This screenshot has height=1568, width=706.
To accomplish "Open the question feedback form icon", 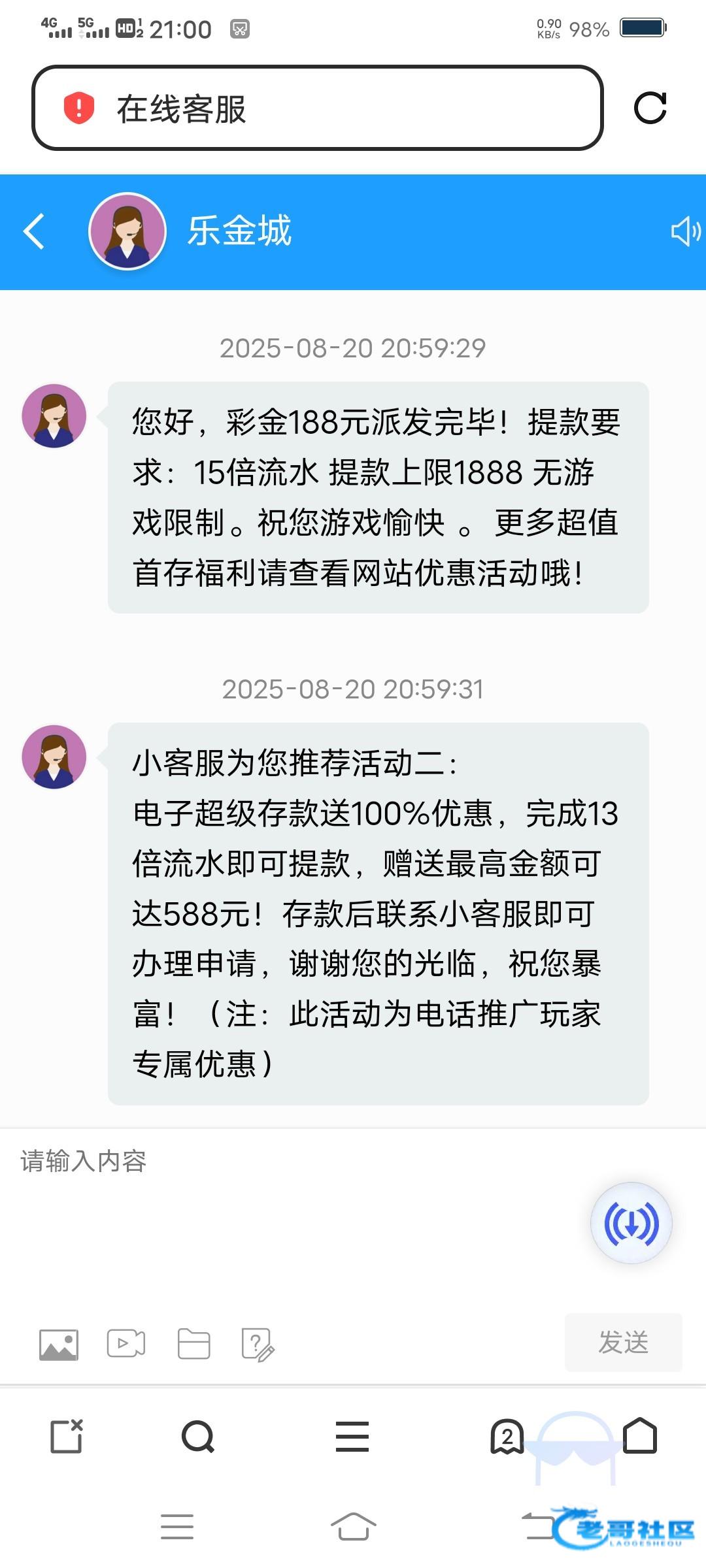I will point(258,1345).
